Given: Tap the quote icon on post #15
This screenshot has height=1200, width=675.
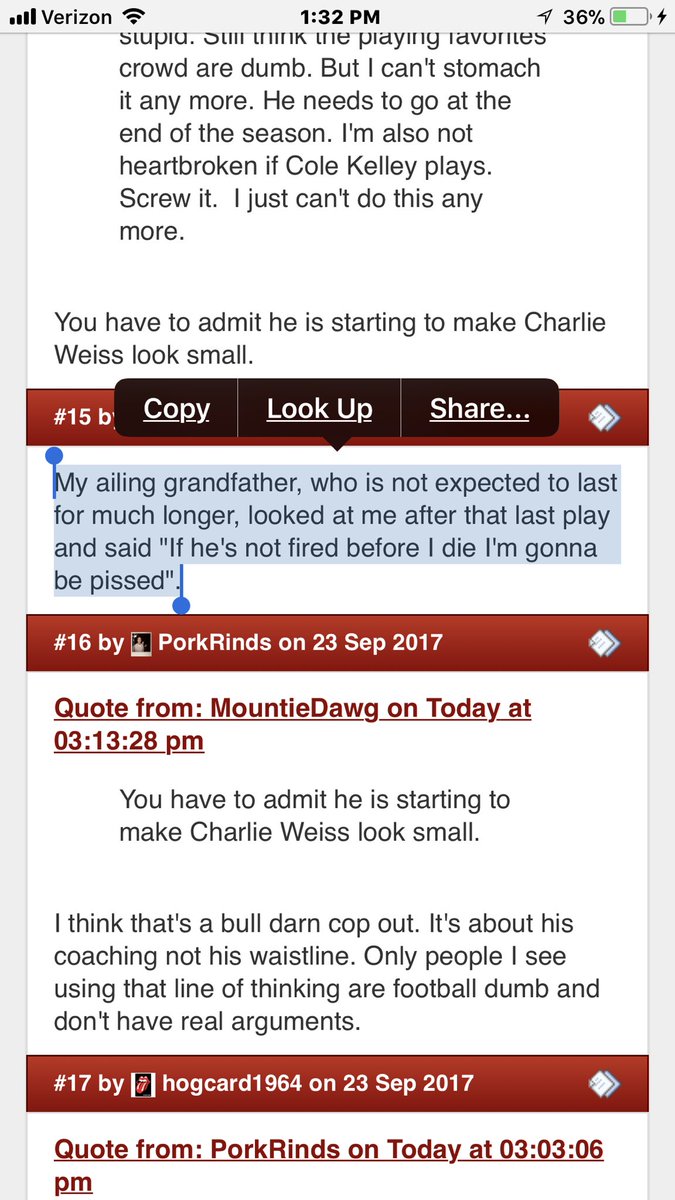Looking at the screenshot, I should pos(604,417).
